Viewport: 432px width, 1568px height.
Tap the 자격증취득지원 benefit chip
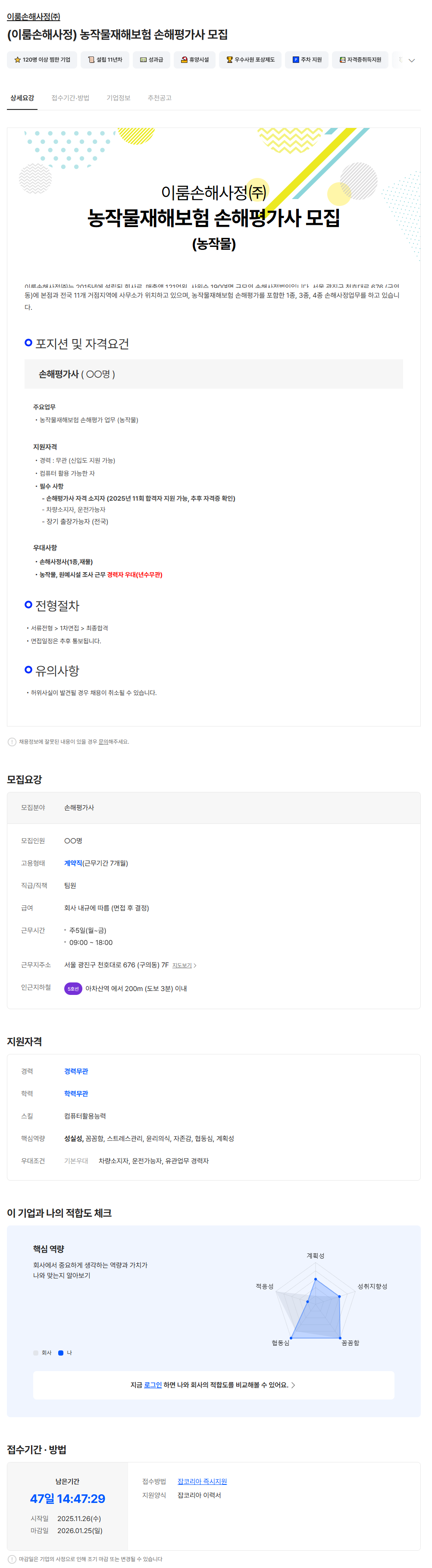(360, 59)
